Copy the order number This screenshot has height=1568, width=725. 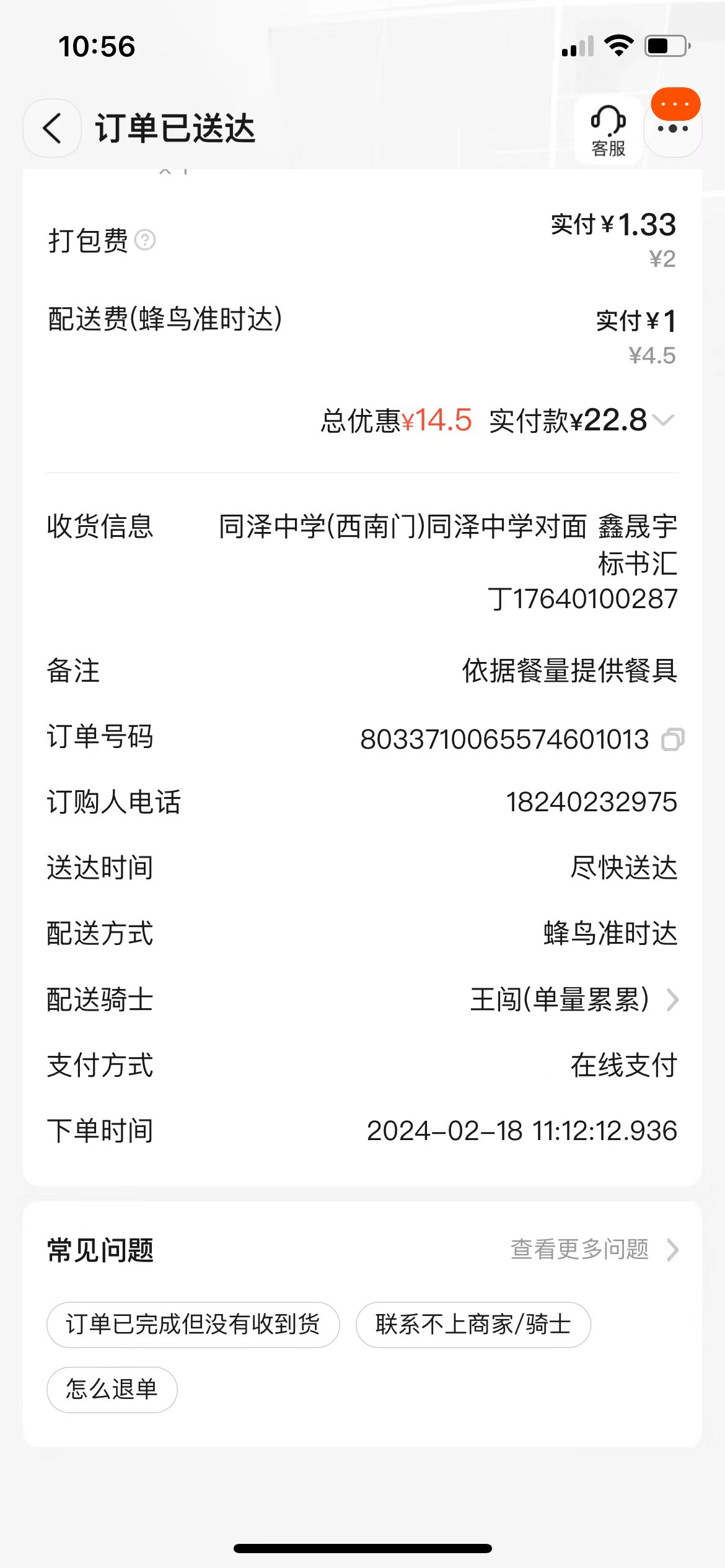(672, 739)
